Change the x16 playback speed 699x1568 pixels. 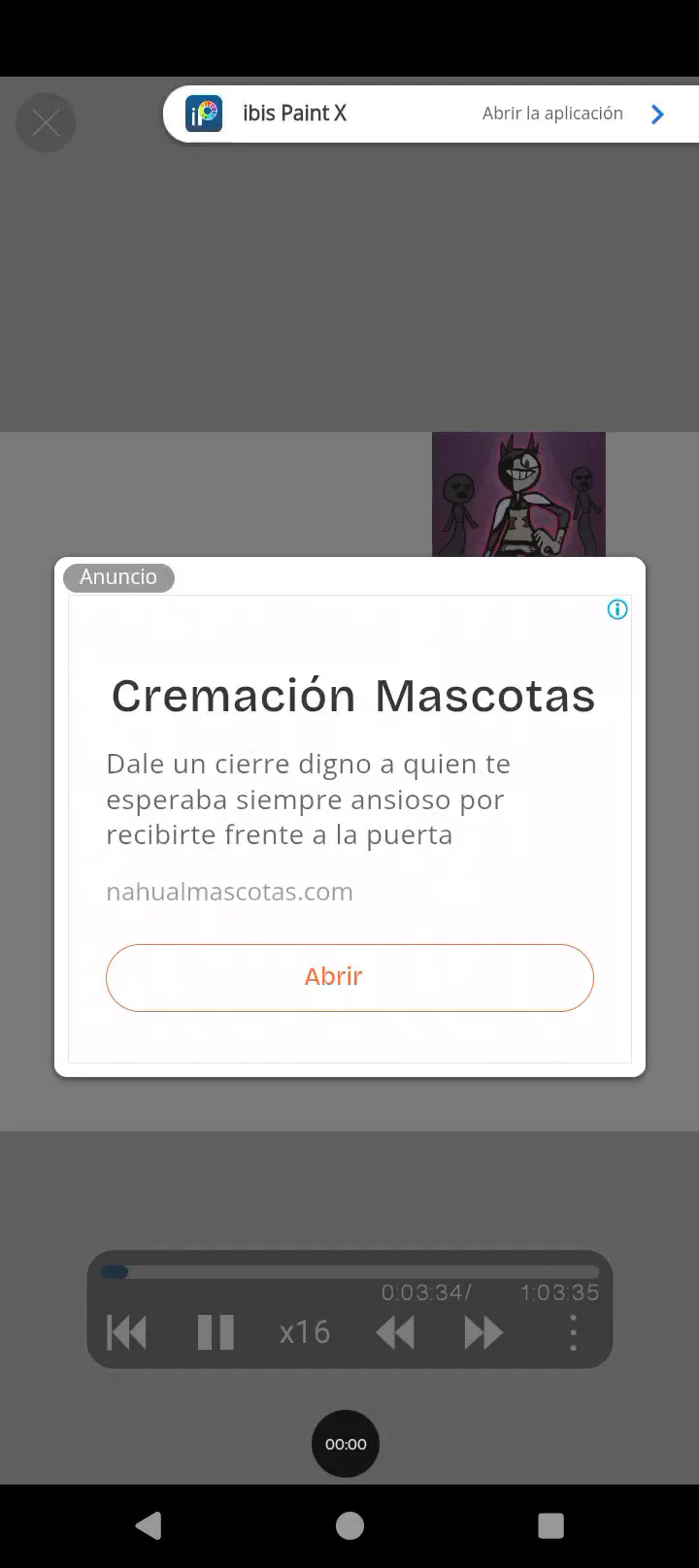[x=305, y=1332]
